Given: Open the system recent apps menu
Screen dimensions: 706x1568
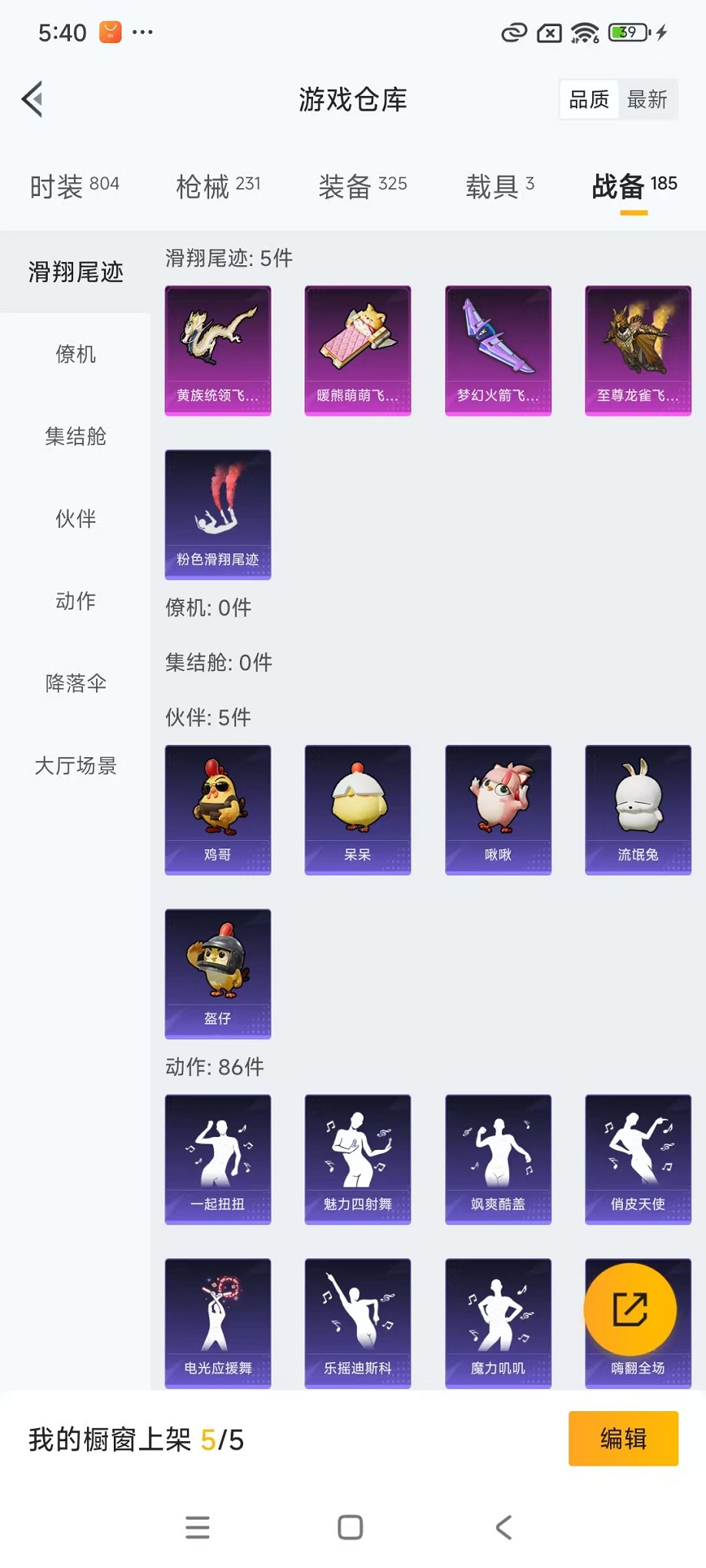Looking at the screenshot, I should (198, 1527).
